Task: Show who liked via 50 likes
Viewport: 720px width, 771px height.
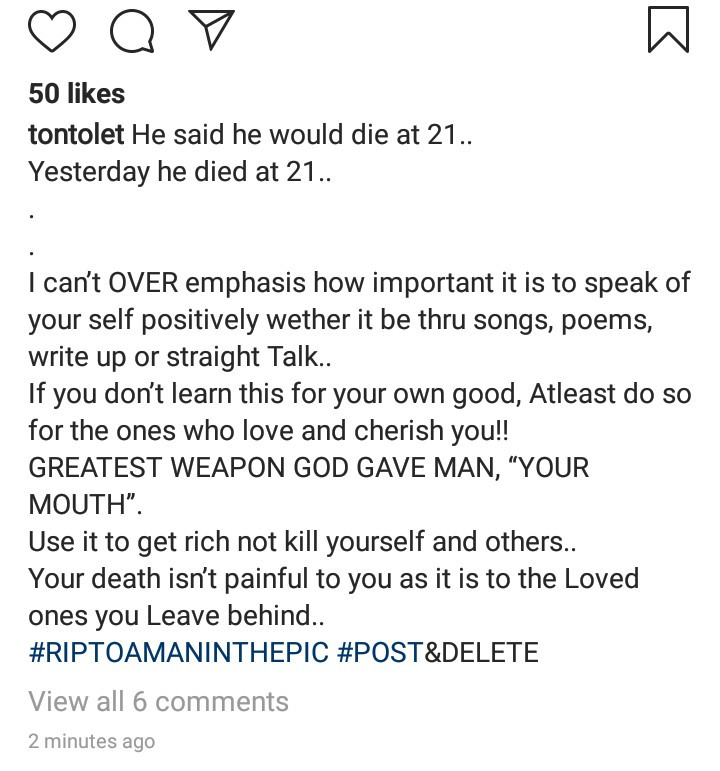Action: [x=77, y=94]
